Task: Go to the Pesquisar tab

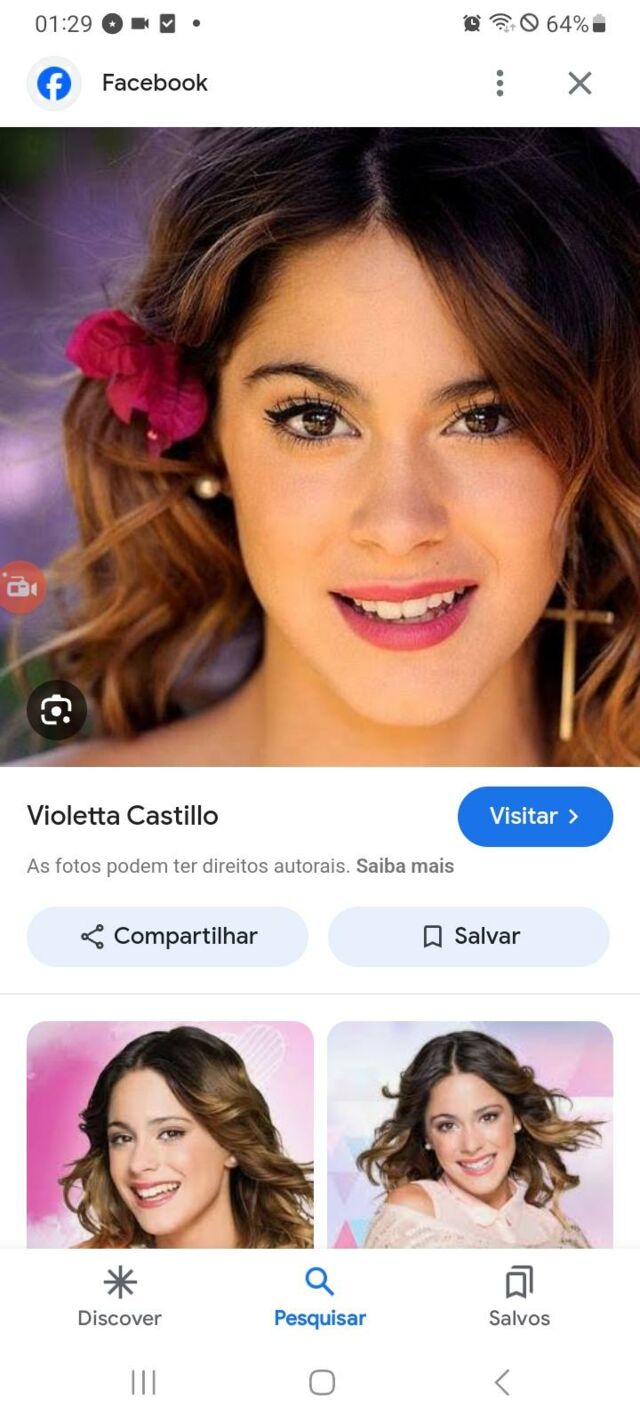Action: (320, 1297)
